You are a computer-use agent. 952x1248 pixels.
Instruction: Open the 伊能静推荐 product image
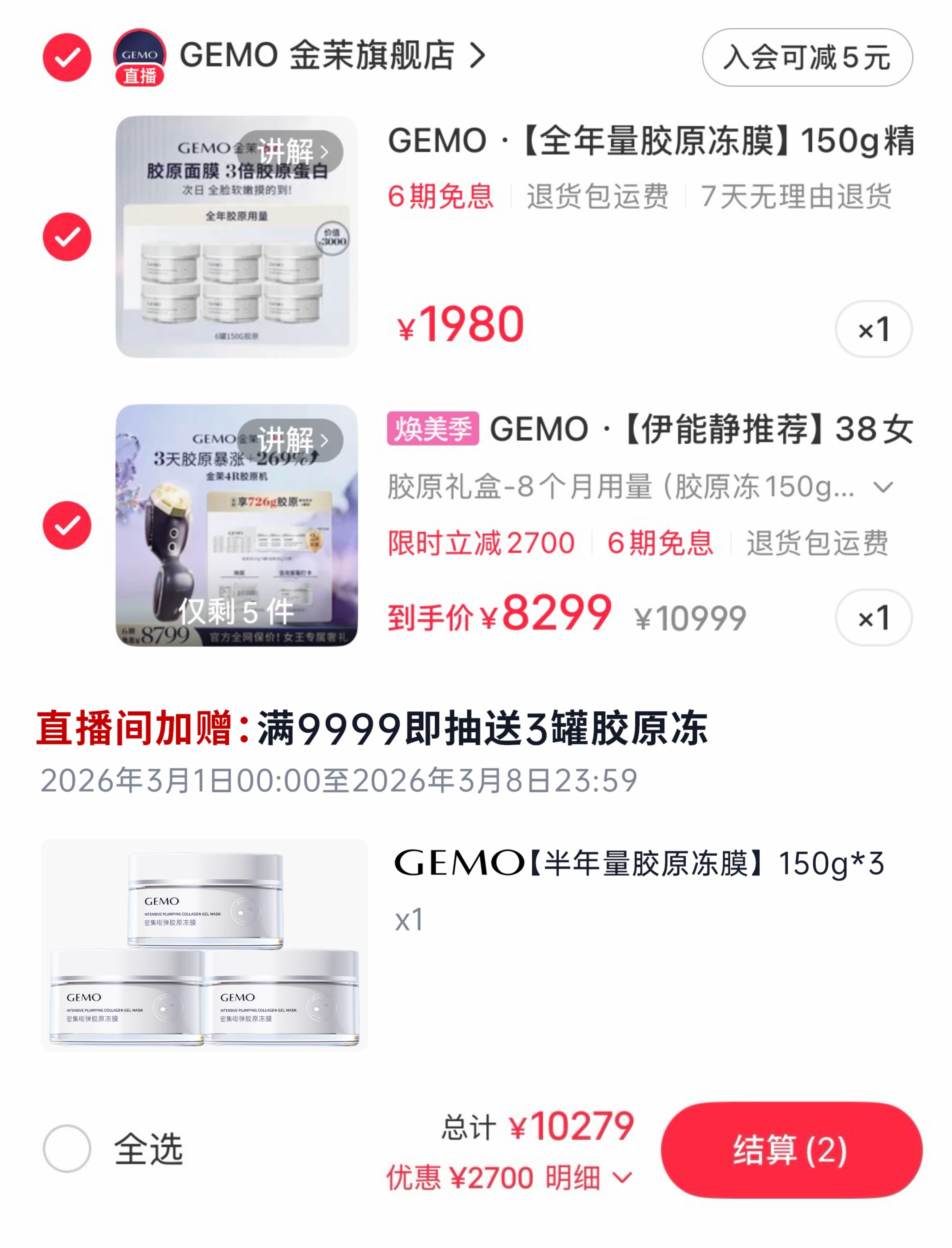pyautogui.click(x=236, y=525)
